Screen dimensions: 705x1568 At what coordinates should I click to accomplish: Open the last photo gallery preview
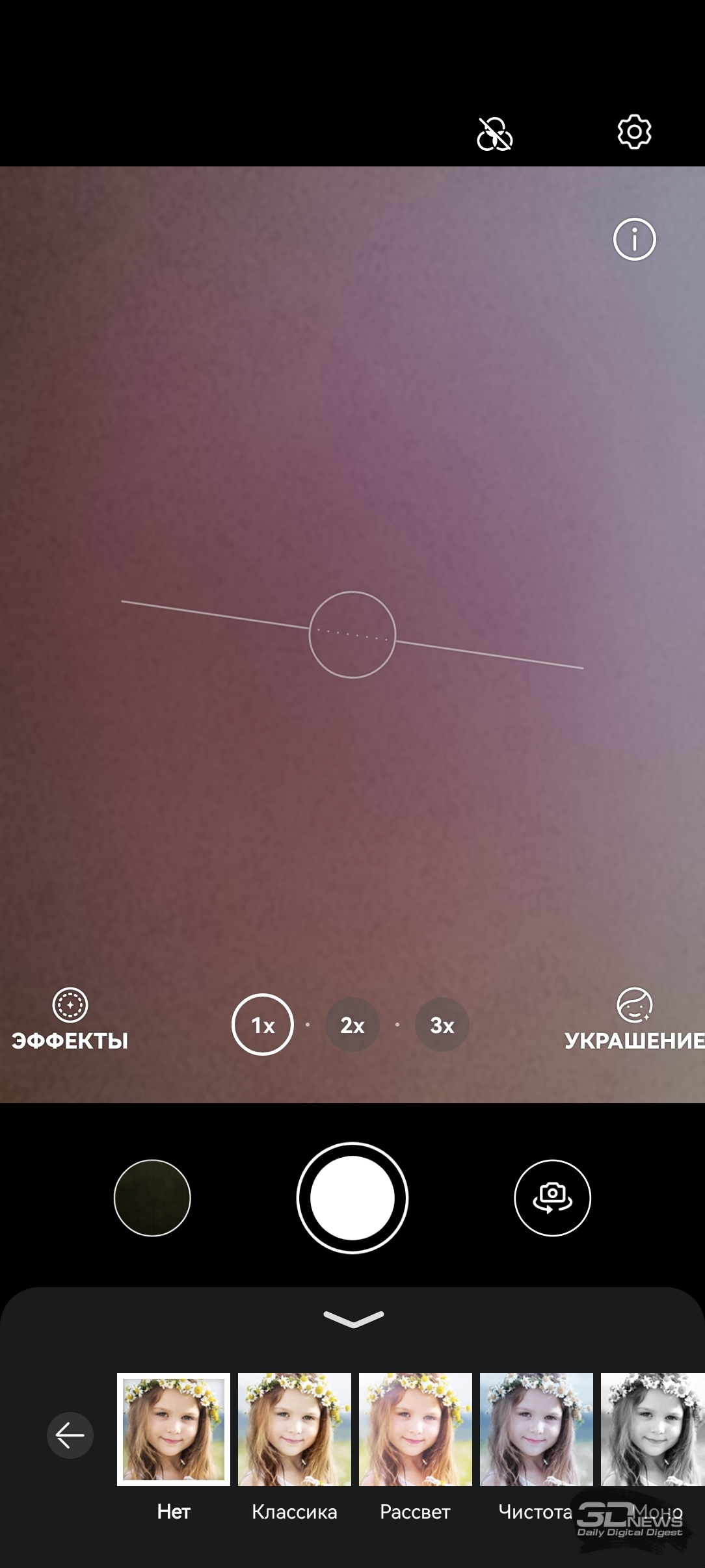[x=152, y=1197]
